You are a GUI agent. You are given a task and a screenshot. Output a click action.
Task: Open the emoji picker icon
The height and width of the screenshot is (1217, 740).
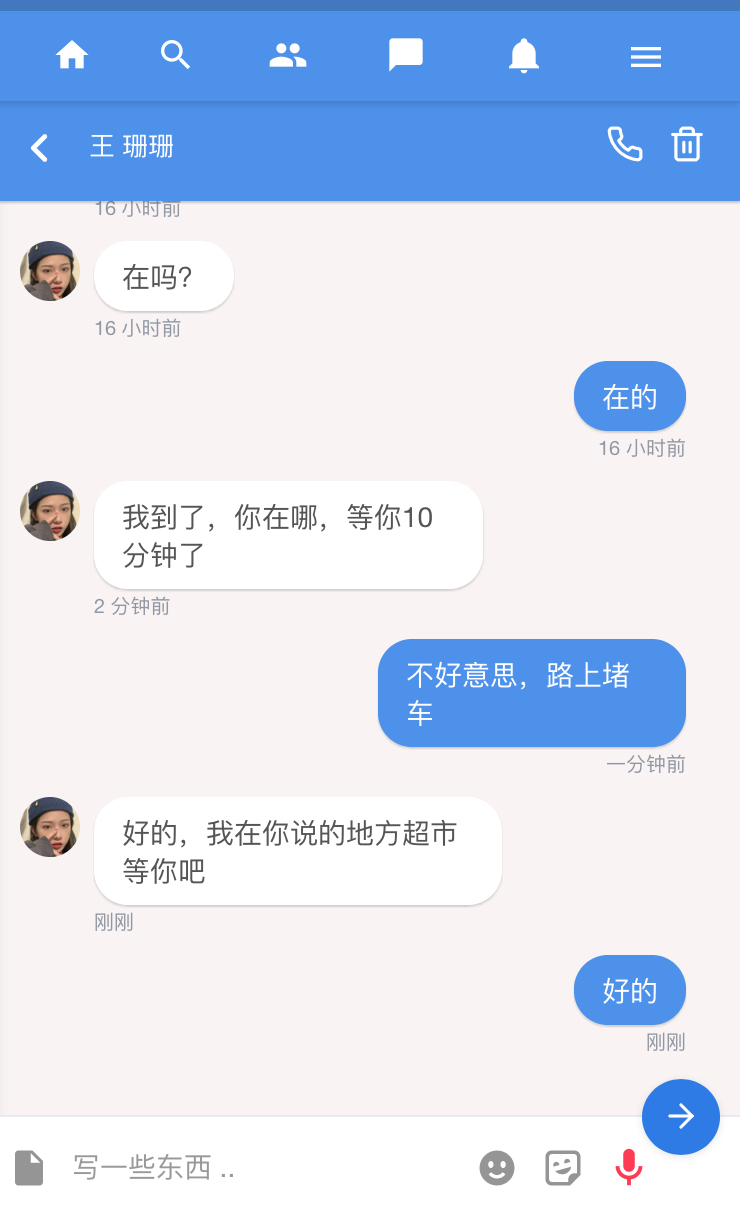point(497,1168)
